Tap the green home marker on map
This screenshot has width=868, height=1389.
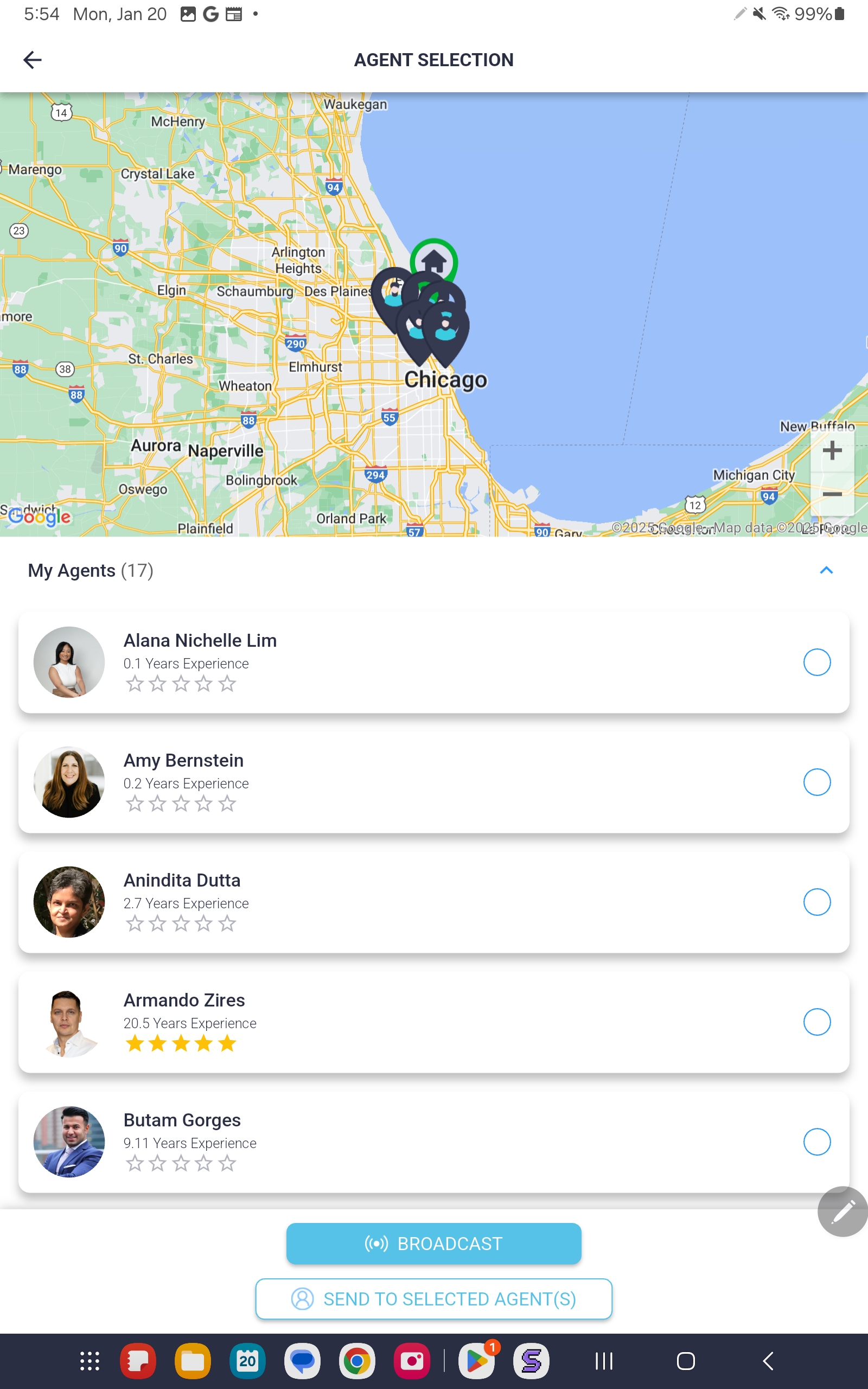(434, 260)
